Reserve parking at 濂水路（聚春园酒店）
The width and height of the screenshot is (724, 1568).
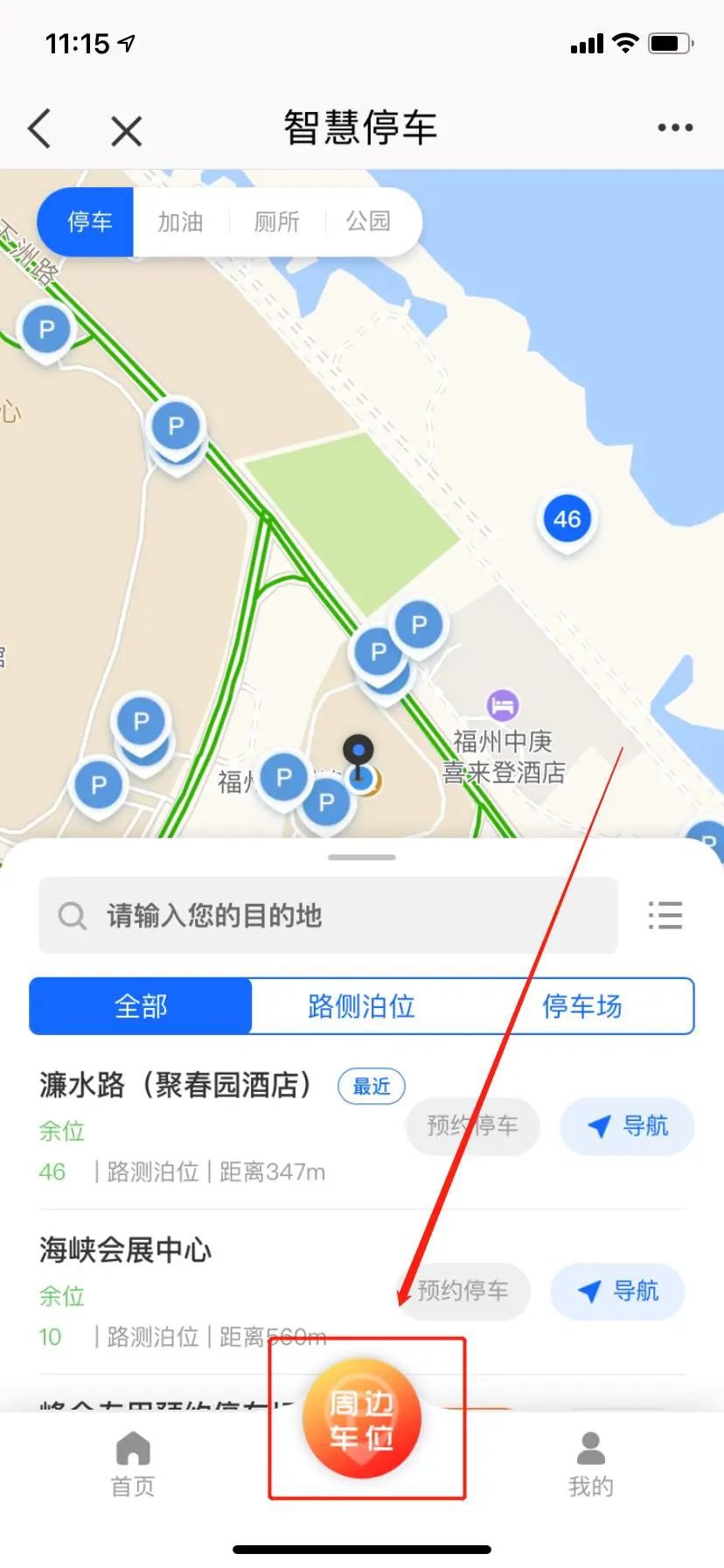(x=472, y=1126)
